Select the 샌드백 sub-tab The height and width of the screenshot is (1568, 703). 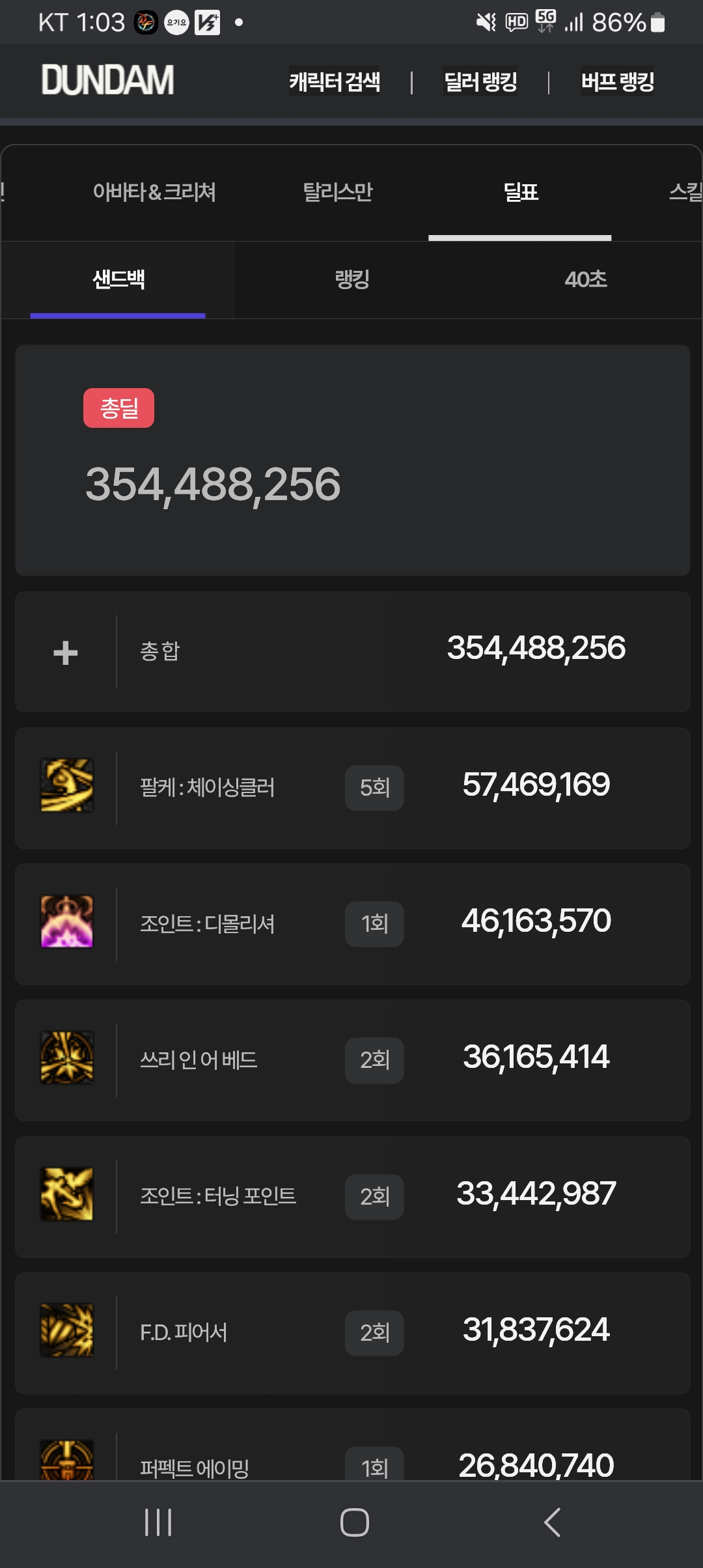pos(118,280)
